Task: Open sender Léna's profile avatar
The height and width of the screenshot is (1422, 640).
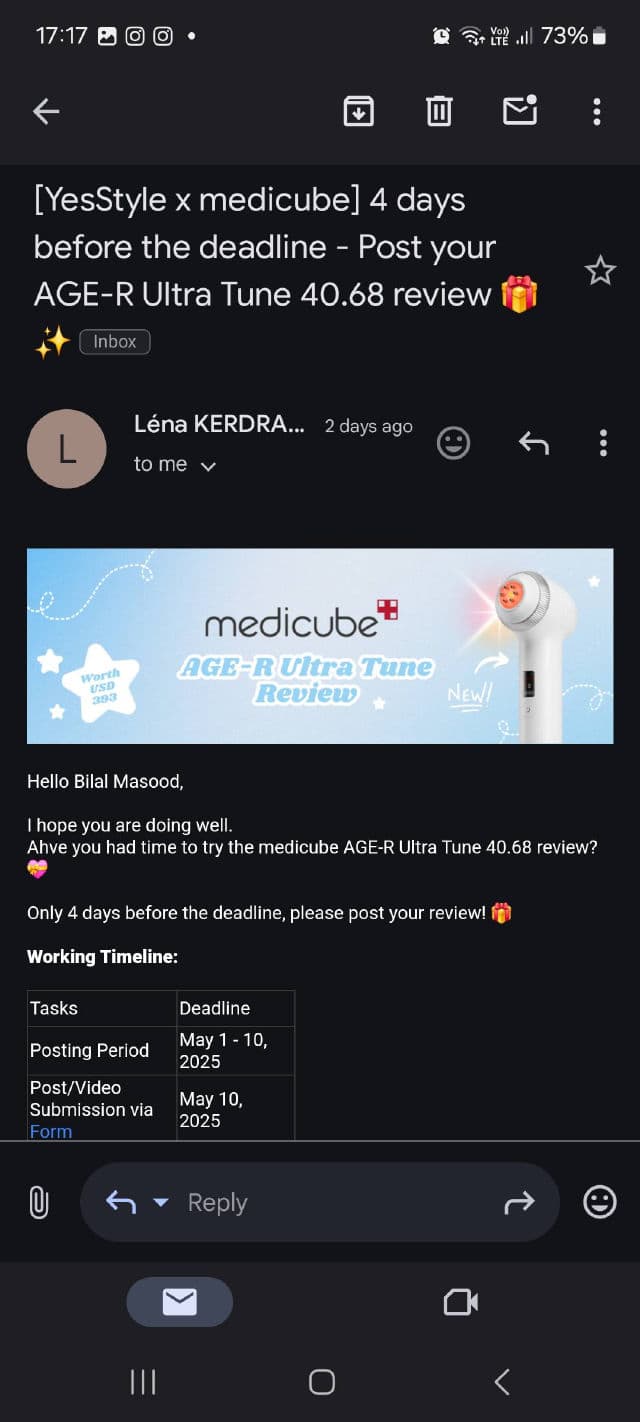Action: click(66, 449)
